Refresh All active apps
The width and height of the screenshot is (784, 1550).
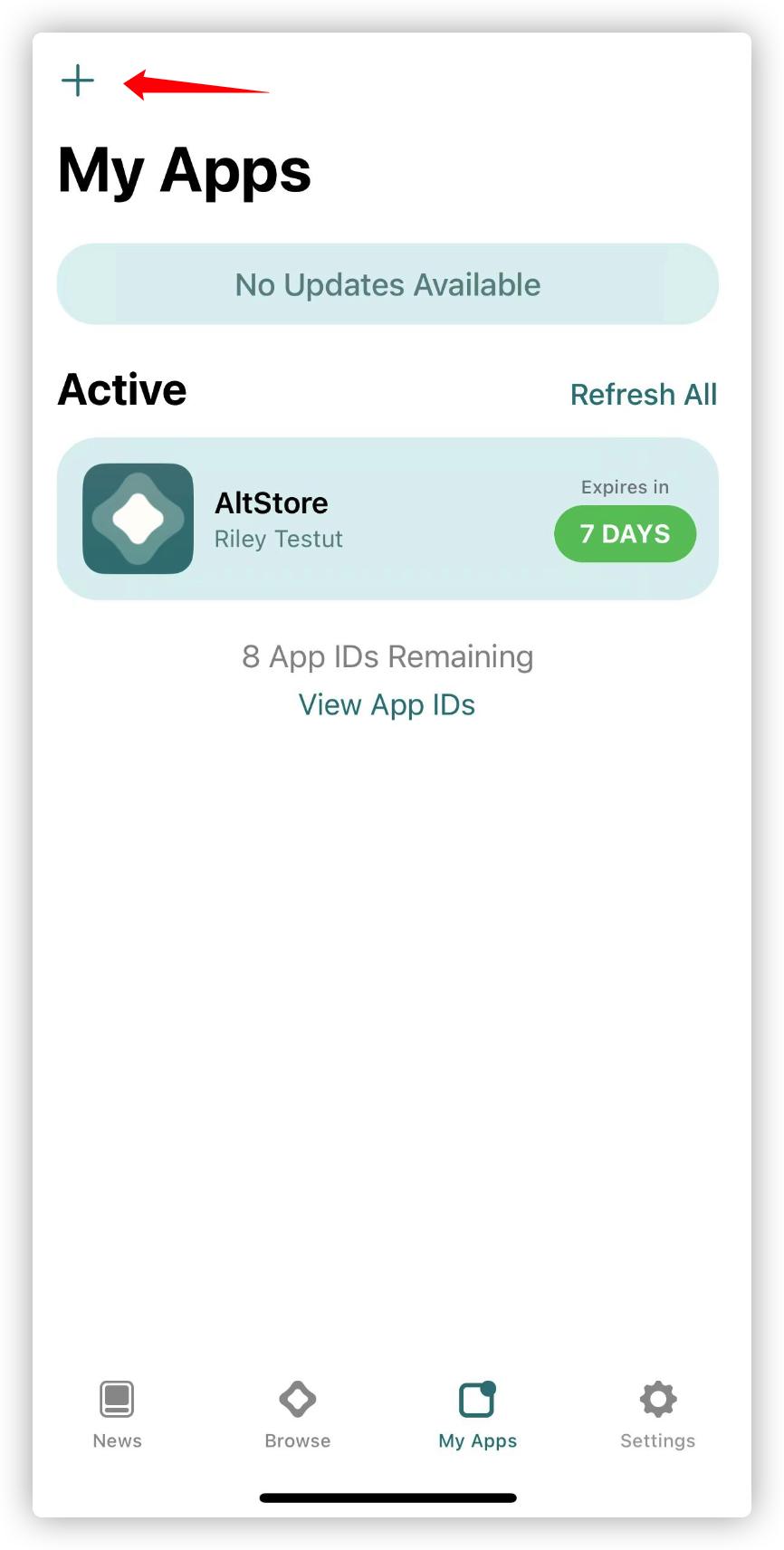pyautogui.click(x=643, y=395)
